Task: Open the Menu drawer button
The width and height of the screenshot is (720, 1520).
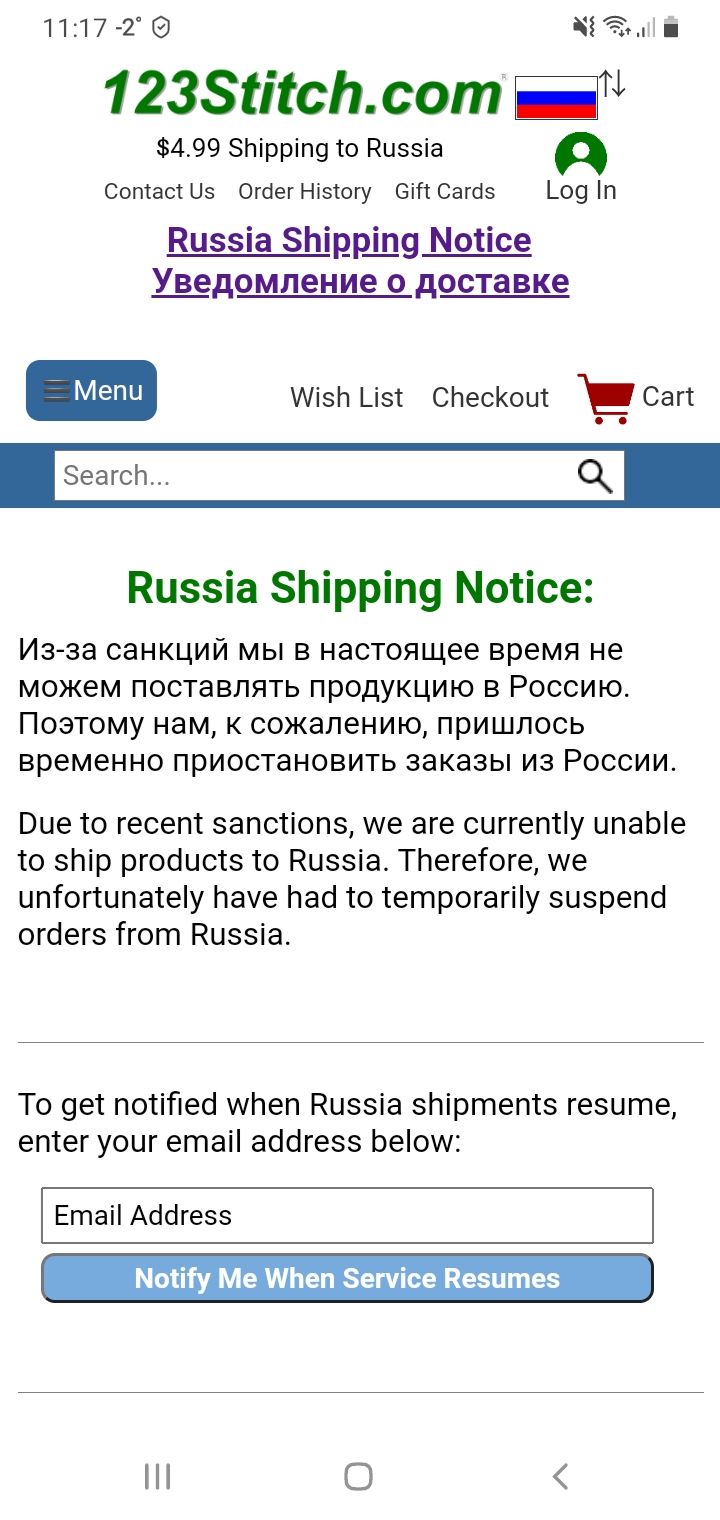Action: tap(91, 391)
